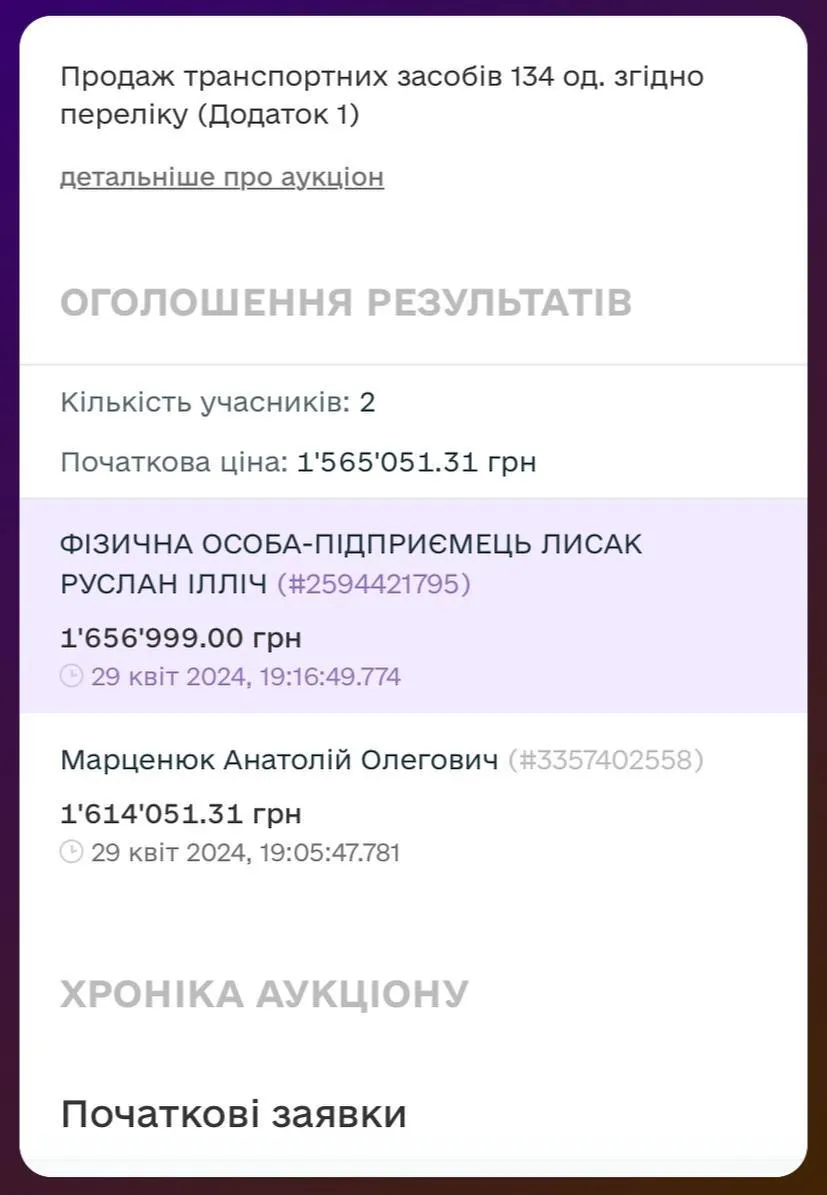This screenshot has height=1195, width=827.
Task: Expand the Початкові заявки section
Action: tap(234, 1112)
